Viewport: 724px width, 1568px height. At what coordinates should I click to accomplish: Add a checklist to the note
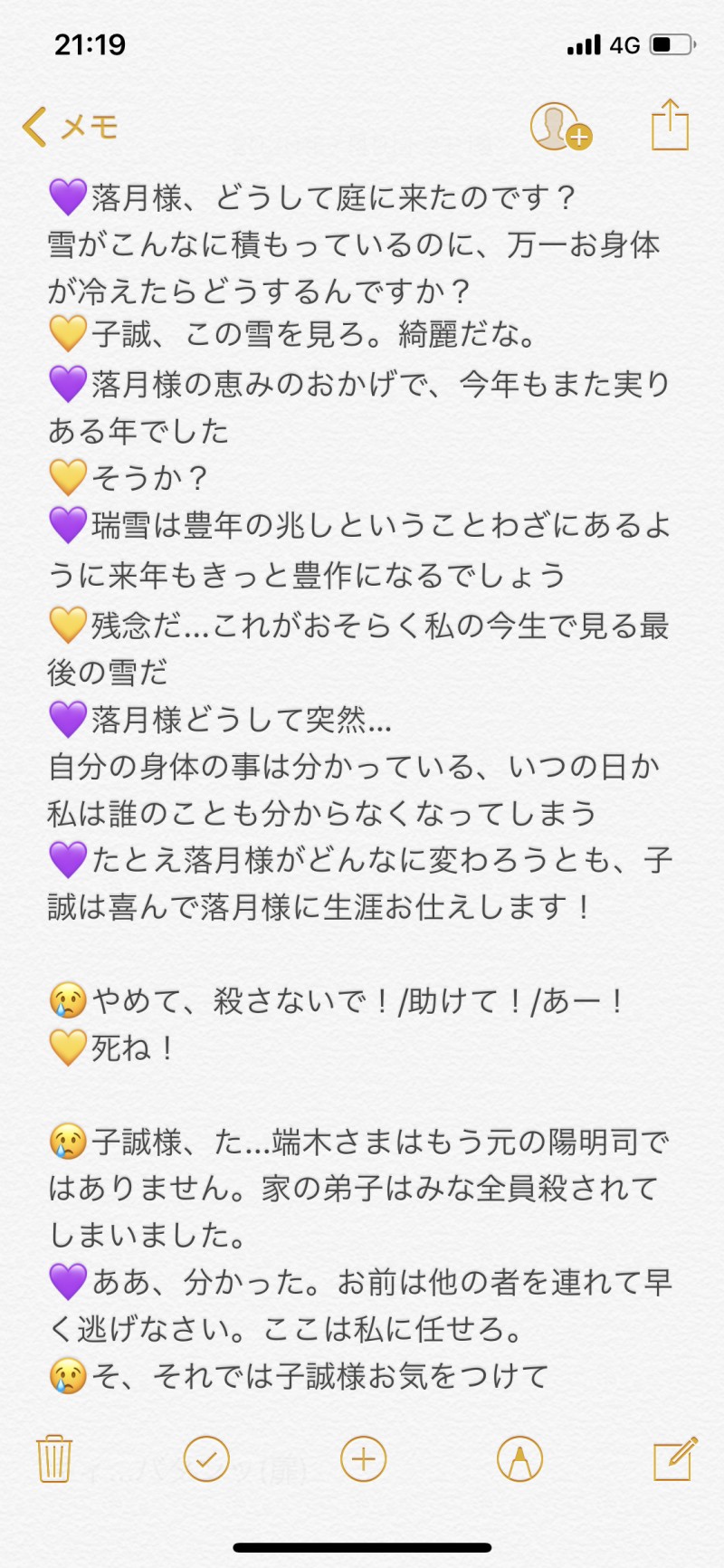(x=206, y=1458)
